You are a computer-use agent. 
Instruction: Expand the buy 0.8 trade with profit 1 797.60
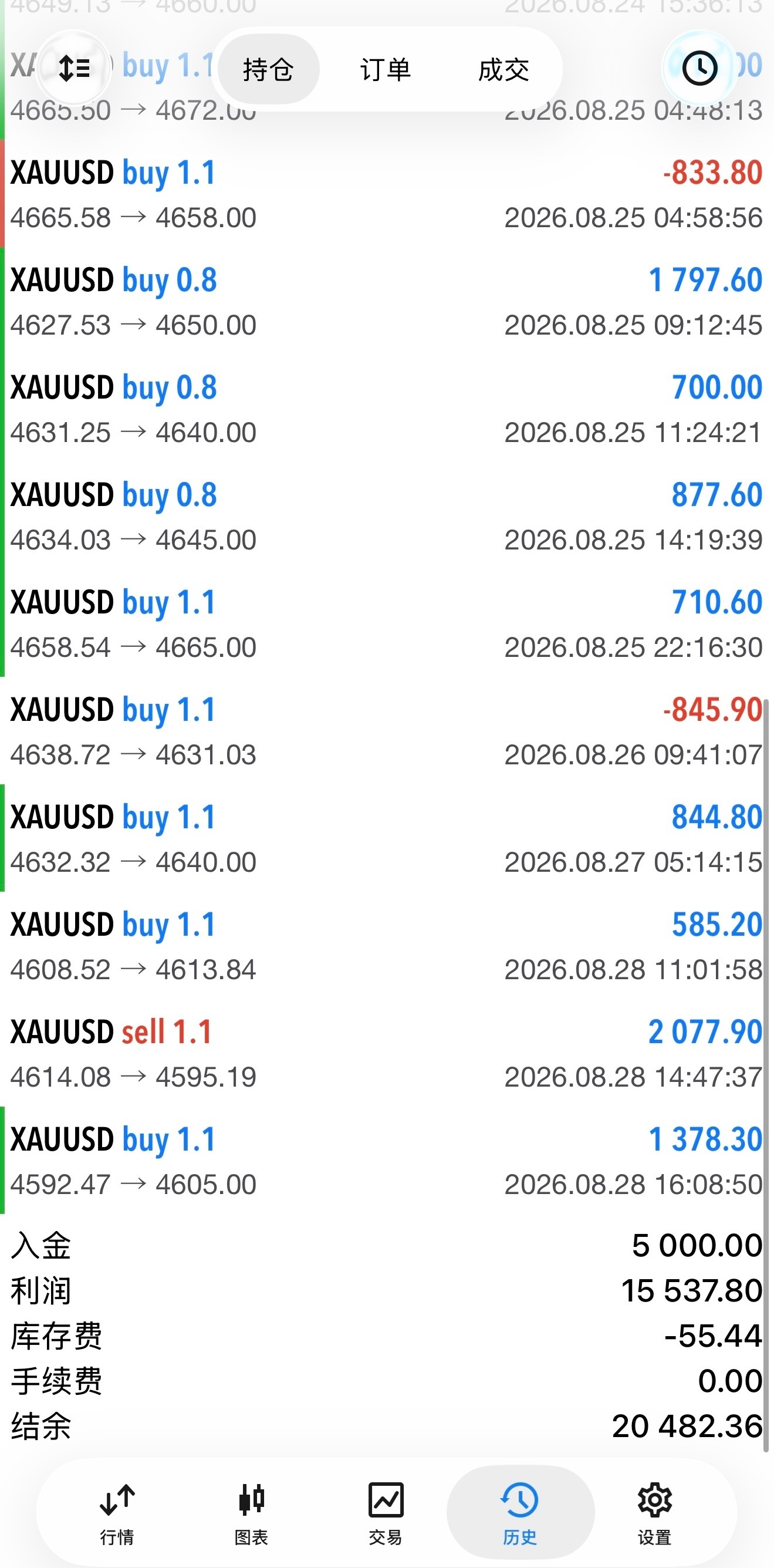[387, 301]
